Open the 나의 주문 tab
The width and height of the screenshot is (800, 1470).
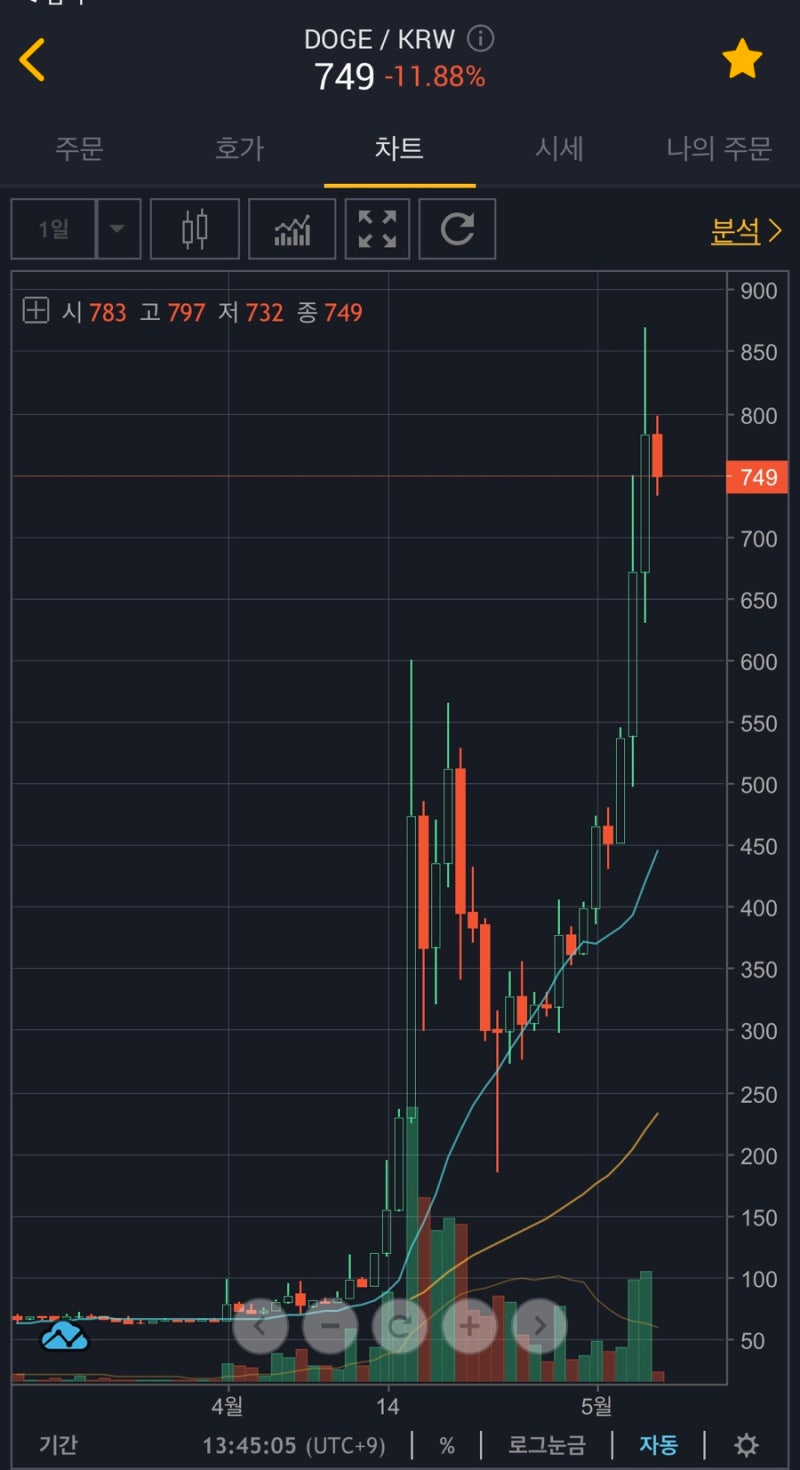719,149
